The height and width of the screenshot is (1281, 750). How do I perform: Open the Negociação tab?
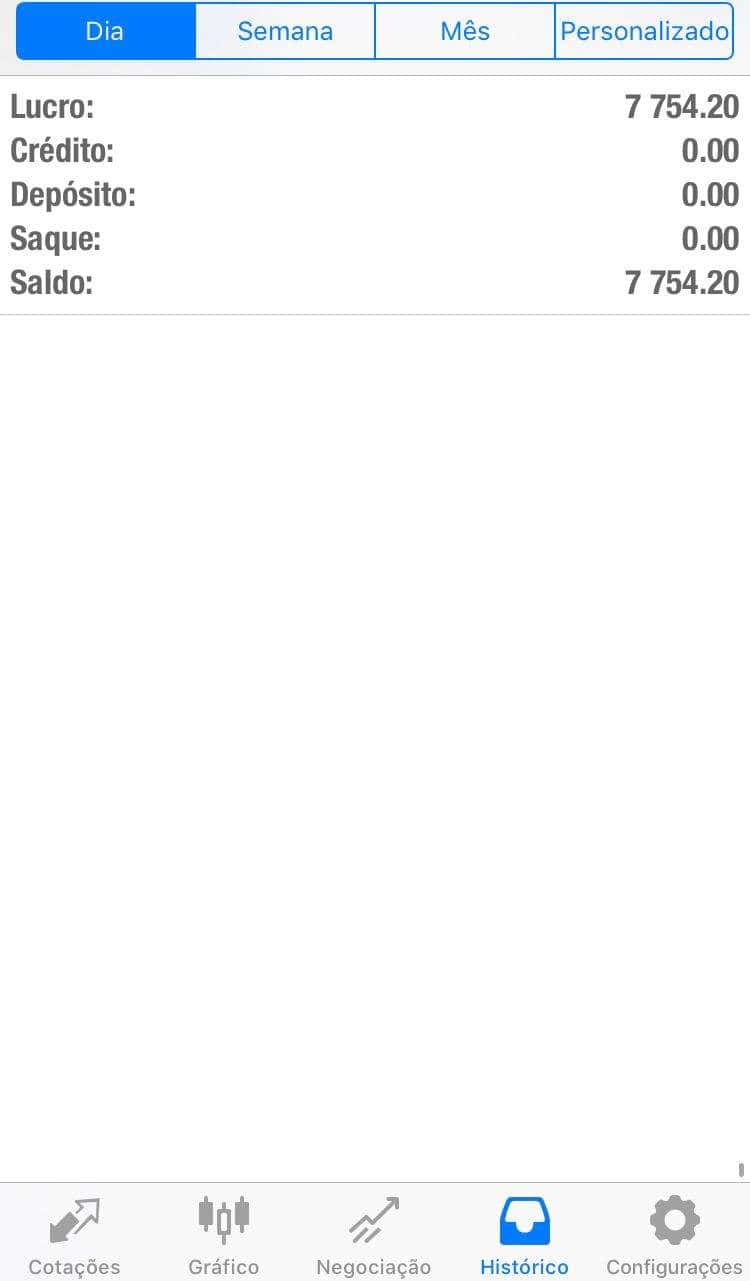pyautogui.click(x=374, y=1235)
